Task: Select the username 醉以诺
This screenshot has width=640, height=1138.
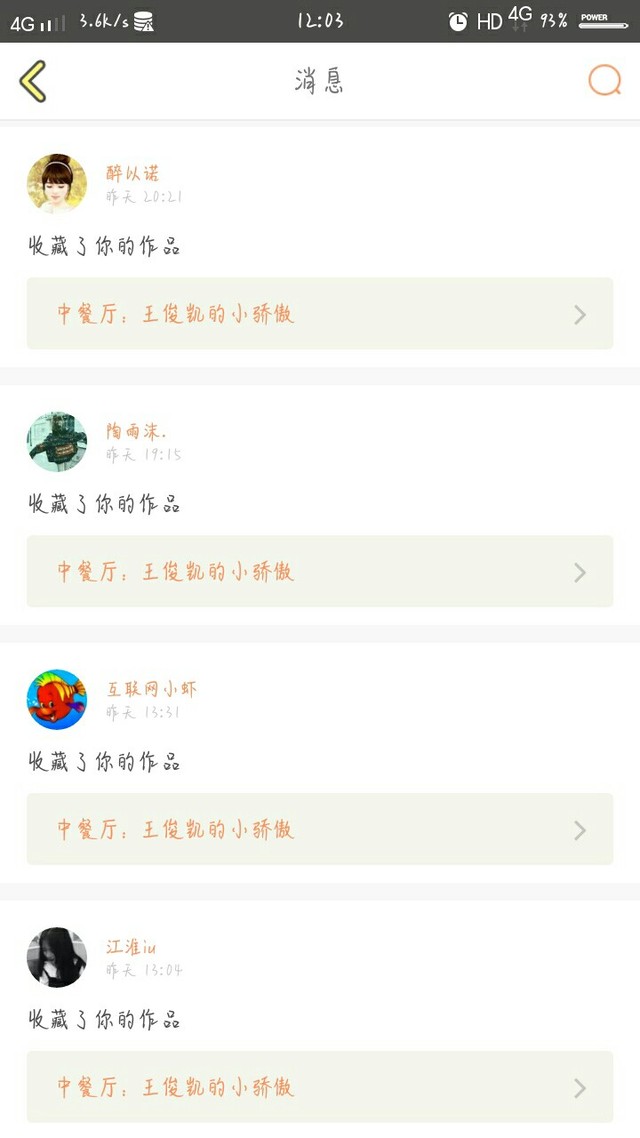Action: pos(132,173)
